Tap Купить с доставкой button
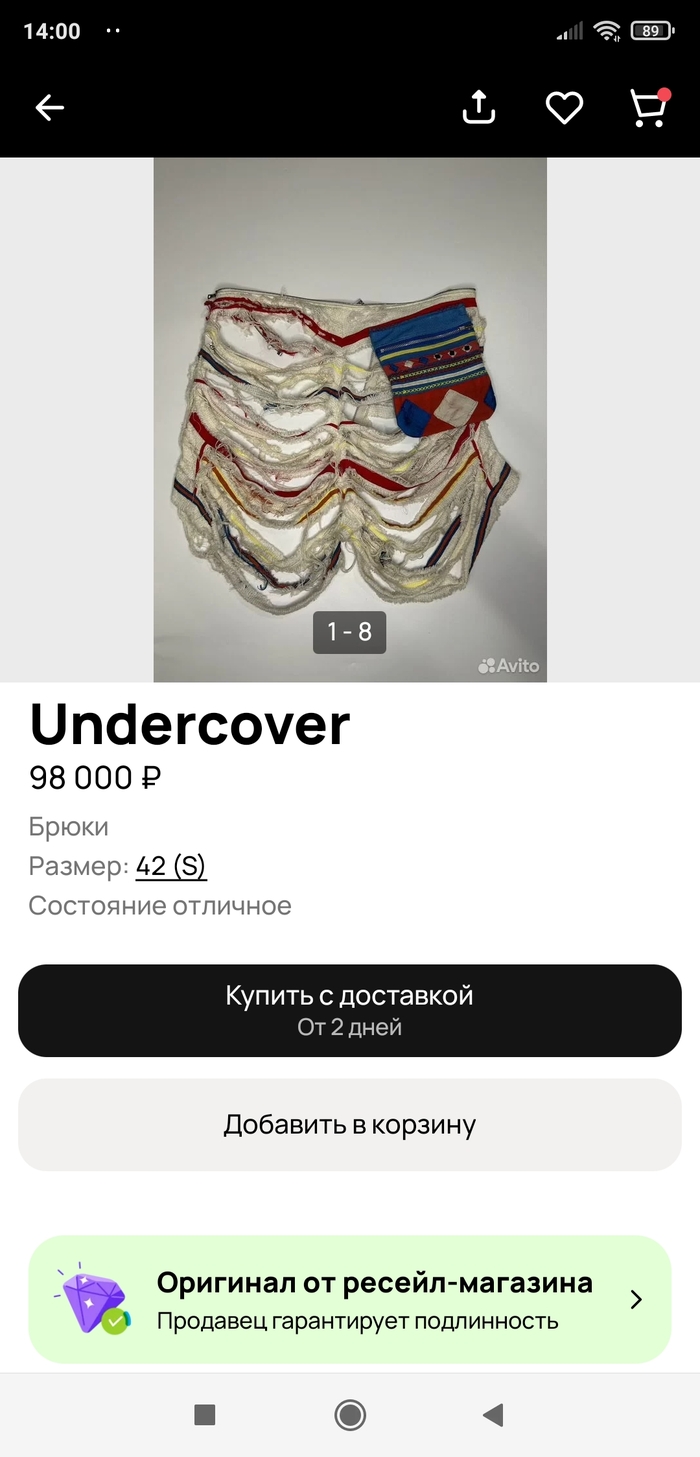This screenshot has width=700, height=1457. [349, 1010]
